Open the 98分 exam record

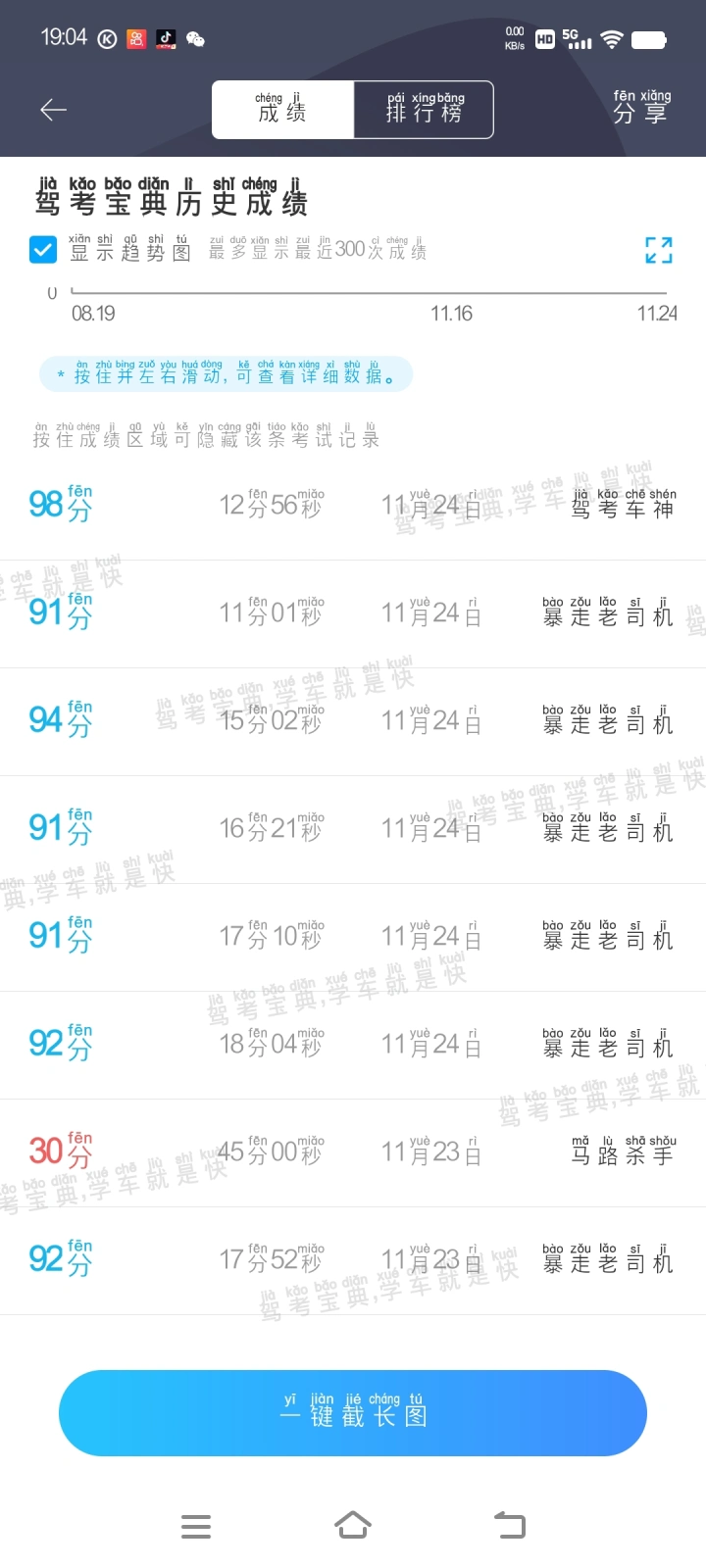pyautogui.click(x=353, y=507)
